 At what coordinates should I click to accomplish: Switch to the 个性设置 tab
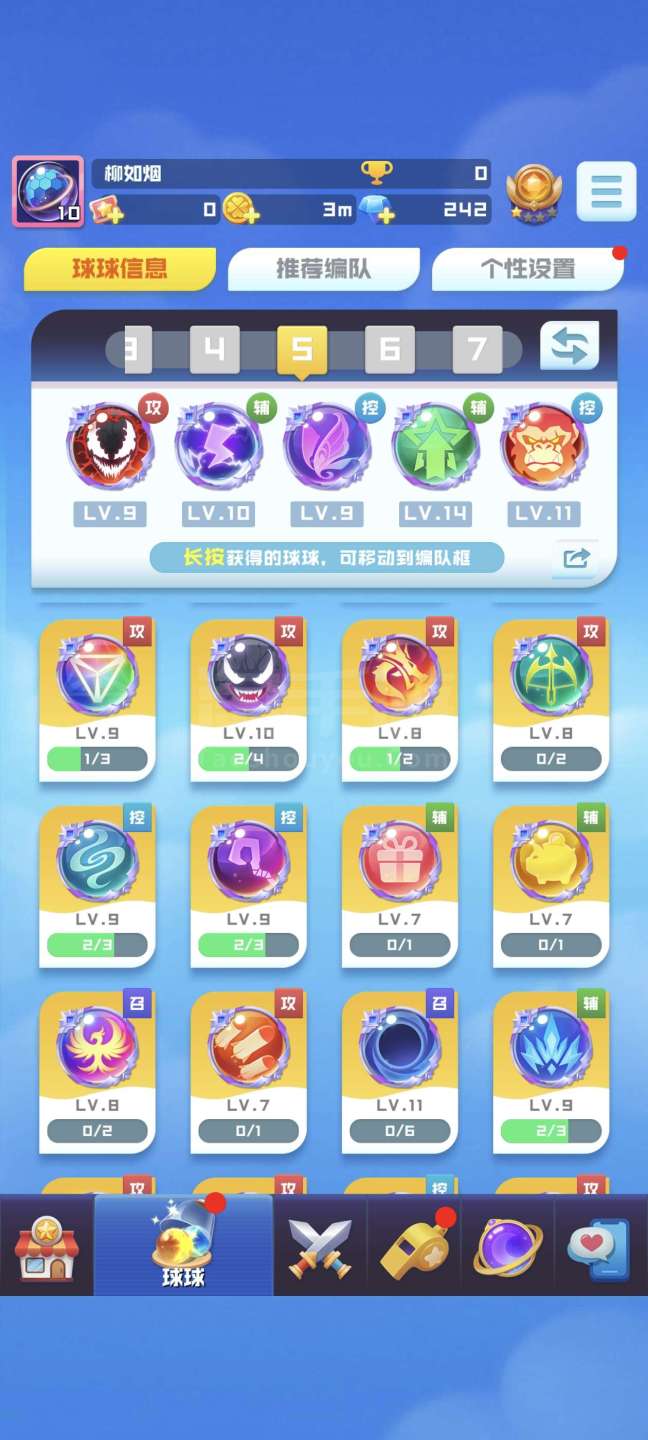(x=527, y=269)
